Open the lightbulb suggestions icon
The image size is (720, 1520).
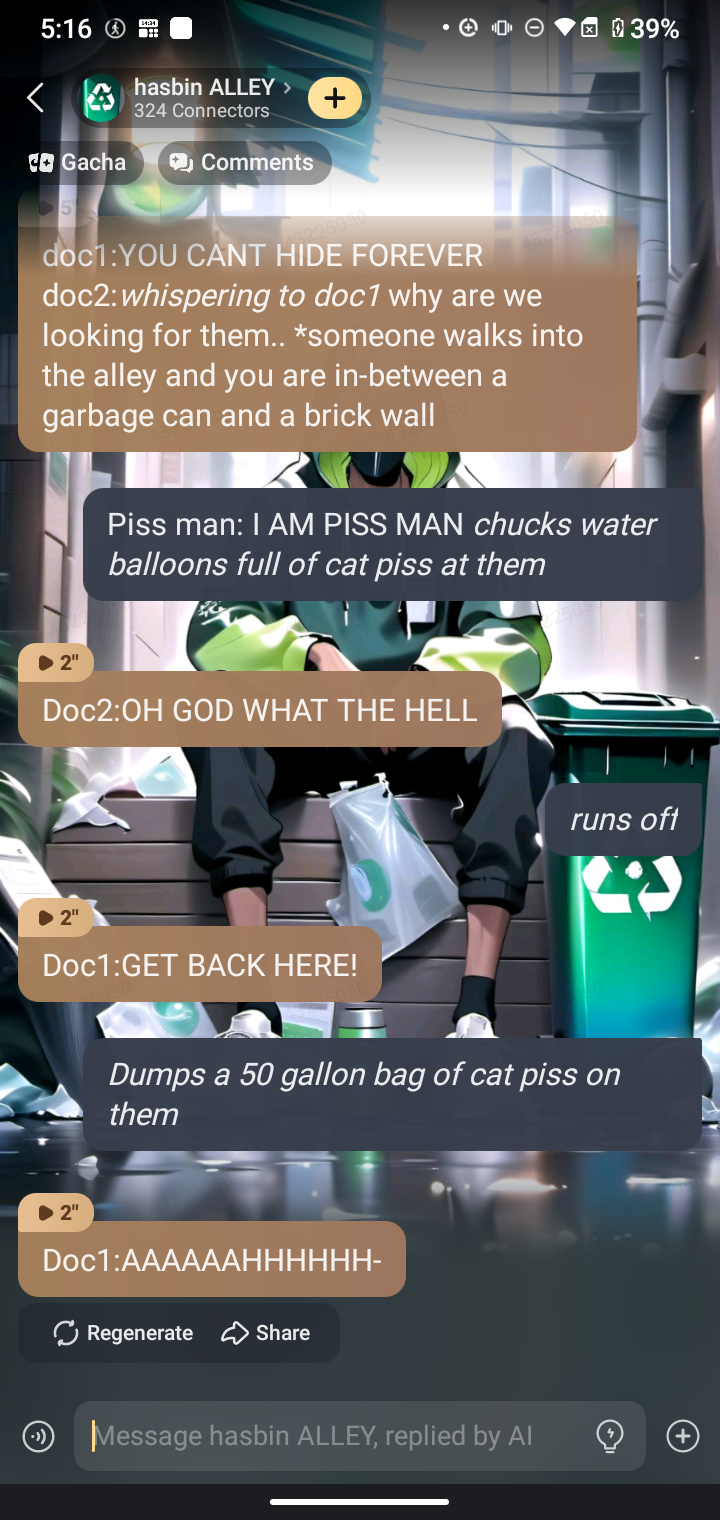click(609, 1437)
